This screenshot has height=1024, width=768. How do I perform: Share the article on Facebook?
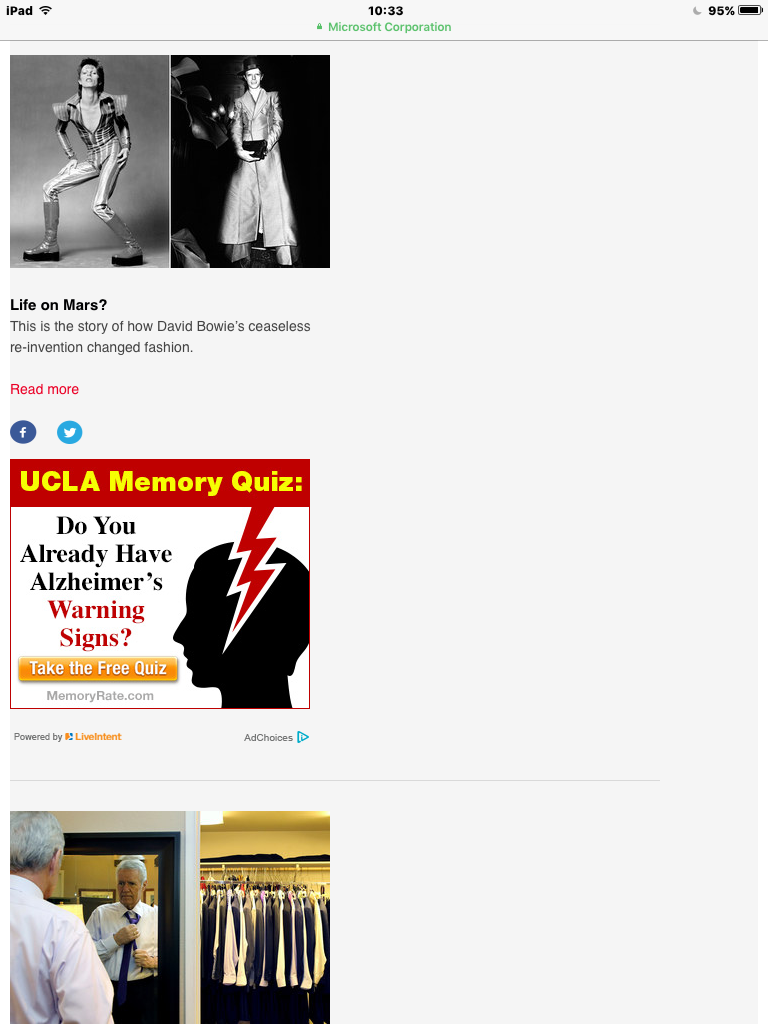click(x=23, y=432)
